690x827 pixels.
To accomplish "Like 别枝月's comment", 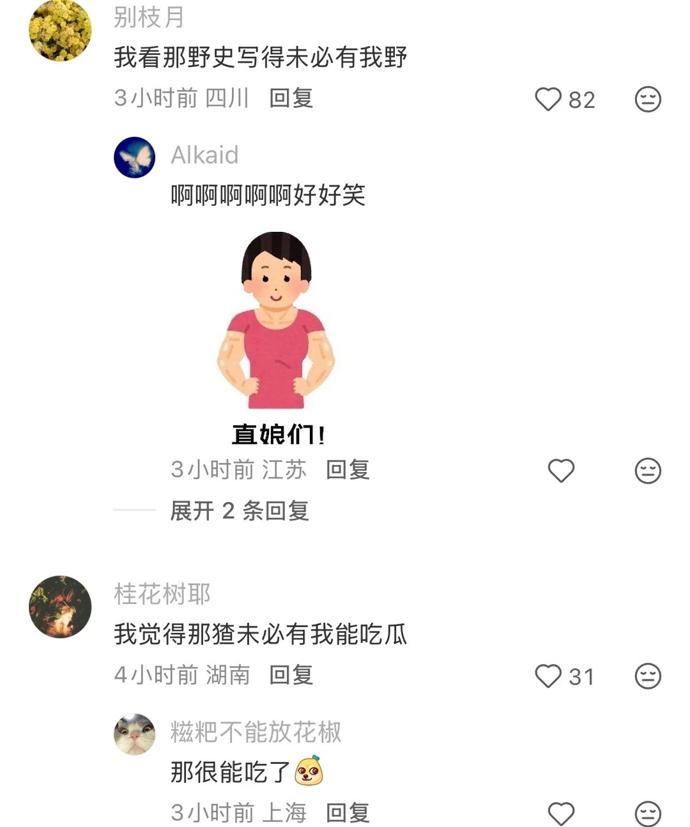I will click(x=549, y=99).
